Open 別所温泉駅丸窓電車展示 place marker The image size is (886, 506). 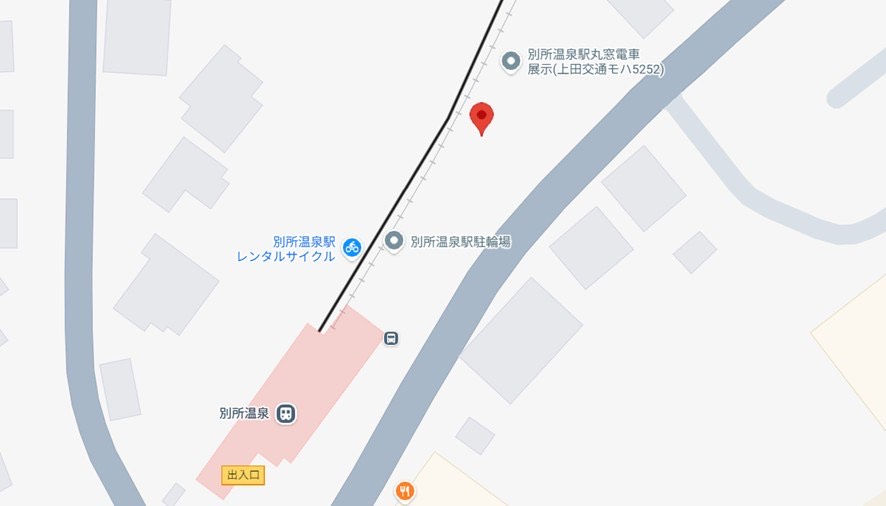[510, 62]
